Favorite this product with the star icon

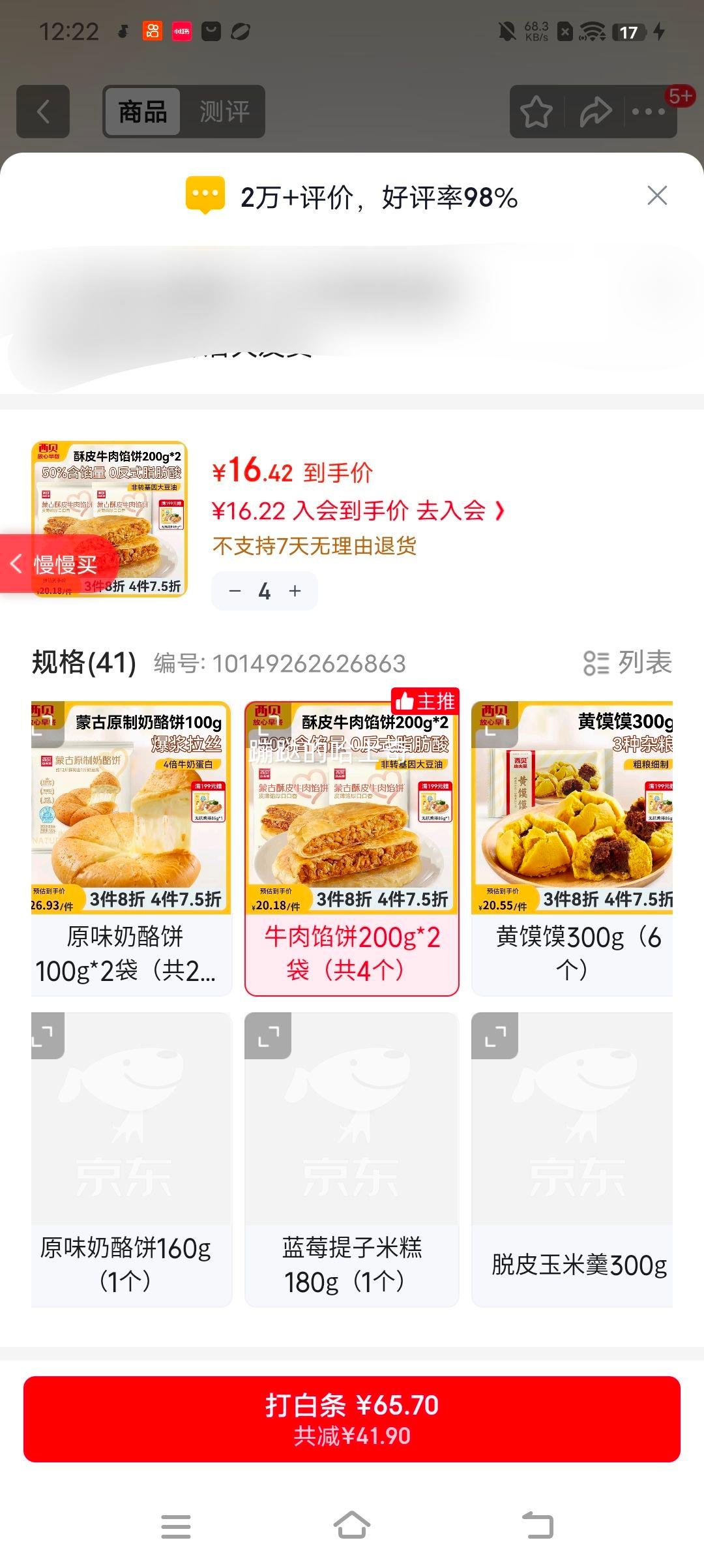[x=536, y=112]
